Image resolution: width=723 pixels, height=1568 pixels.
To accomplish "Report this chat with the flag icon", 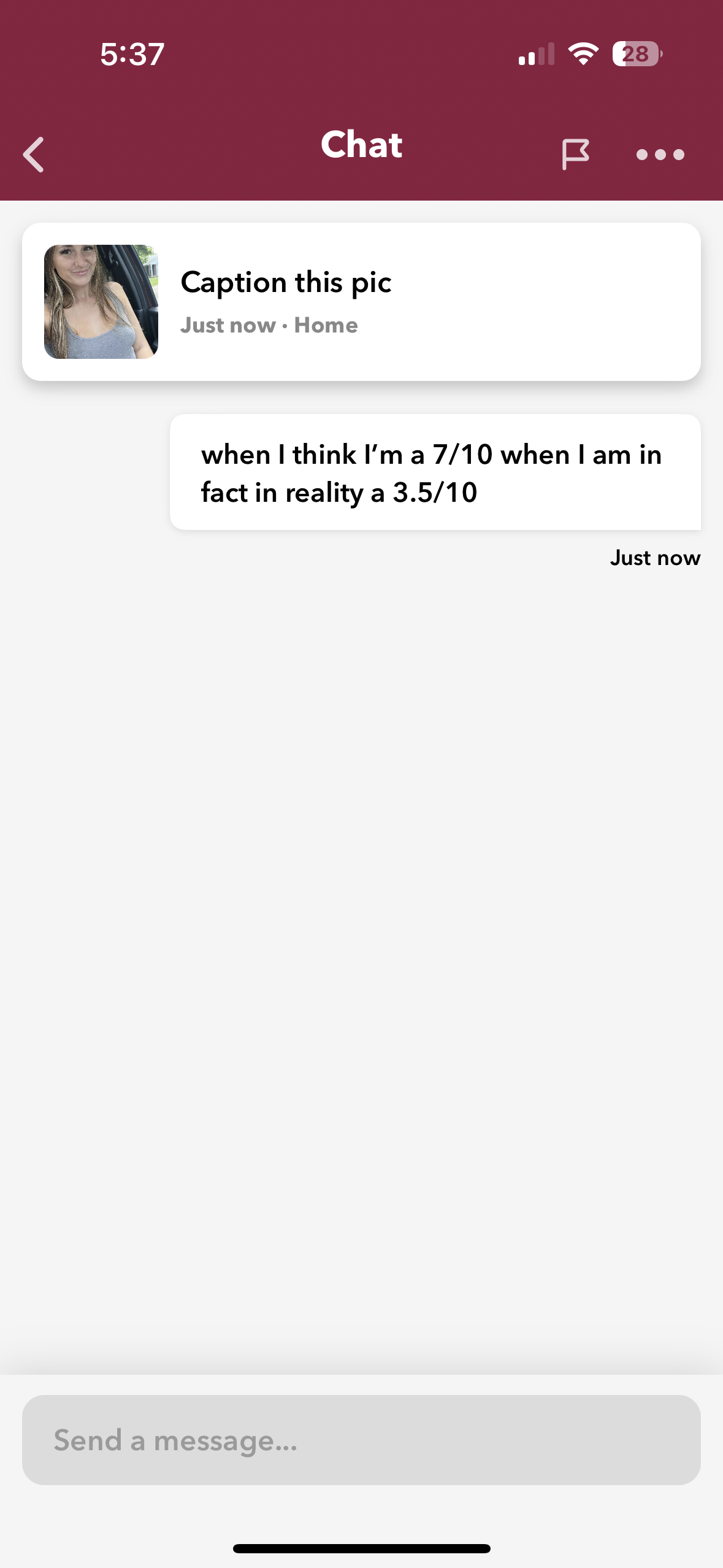I will point(575,155).
